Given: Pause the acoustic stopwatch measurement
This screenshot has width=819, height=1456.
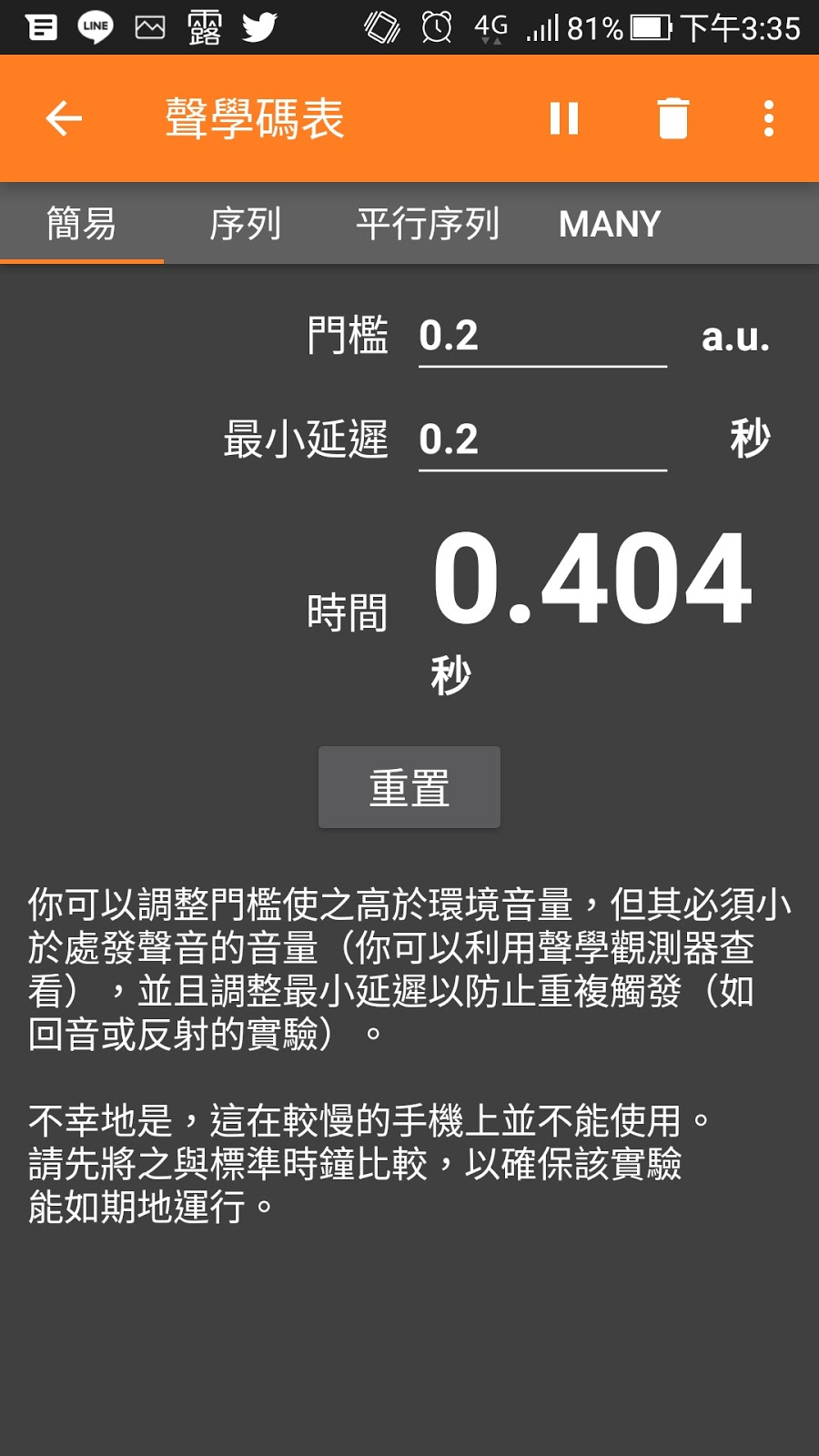Looking at the screenshot, I should click(564, 118).
